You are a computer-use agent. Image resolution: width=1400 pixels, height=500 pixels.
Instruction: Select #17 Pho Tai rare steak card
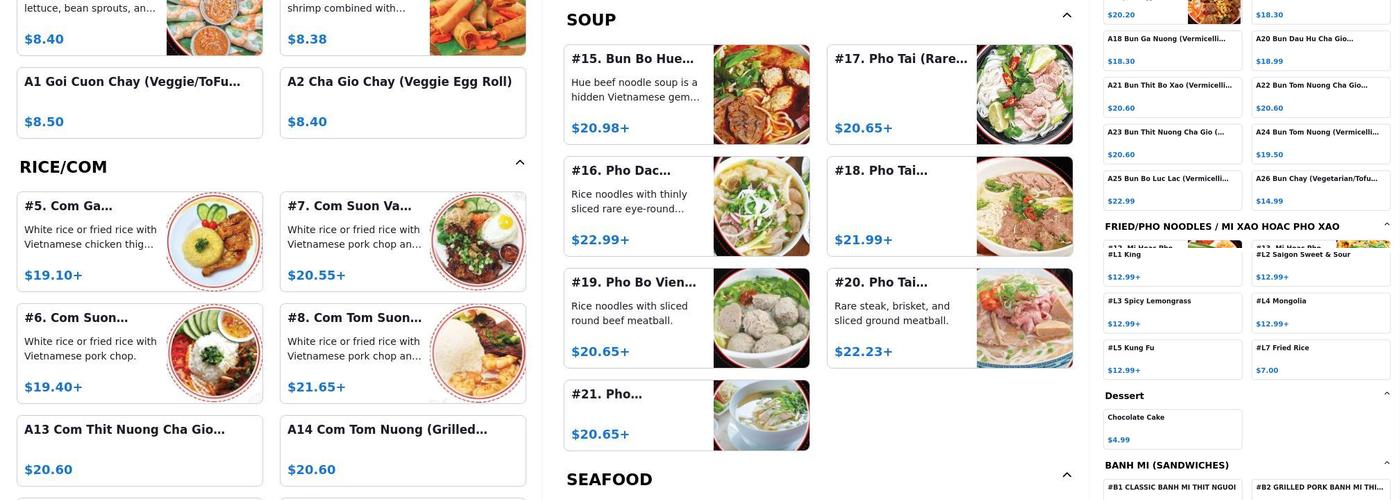pos(949,94)
